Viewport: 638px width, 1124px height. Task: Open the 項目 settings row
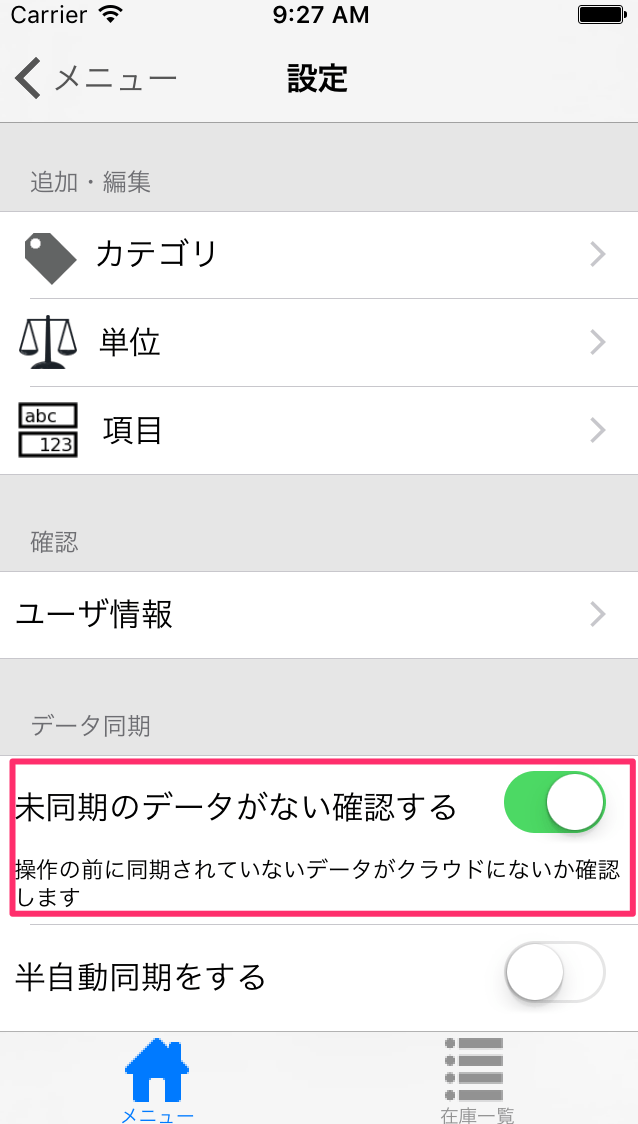[319, 430]
